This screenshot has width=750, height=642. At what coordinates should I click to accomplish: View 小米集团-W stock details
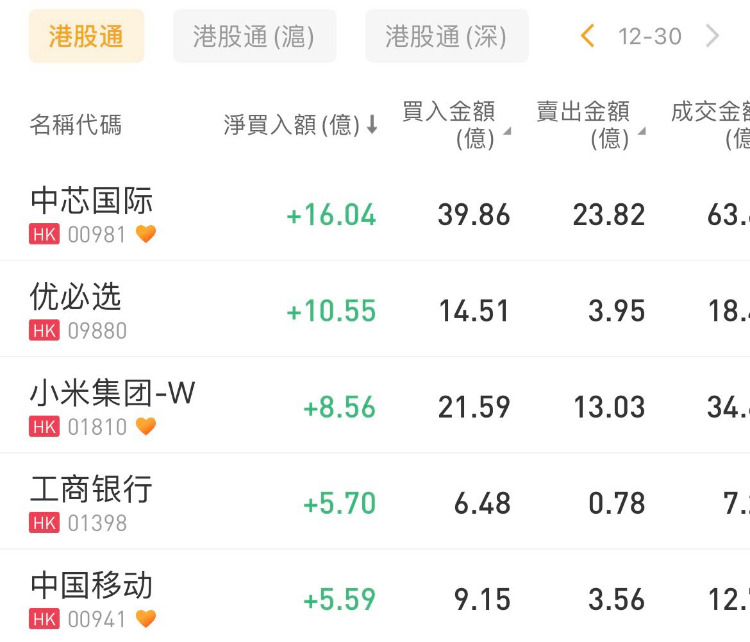112,406
